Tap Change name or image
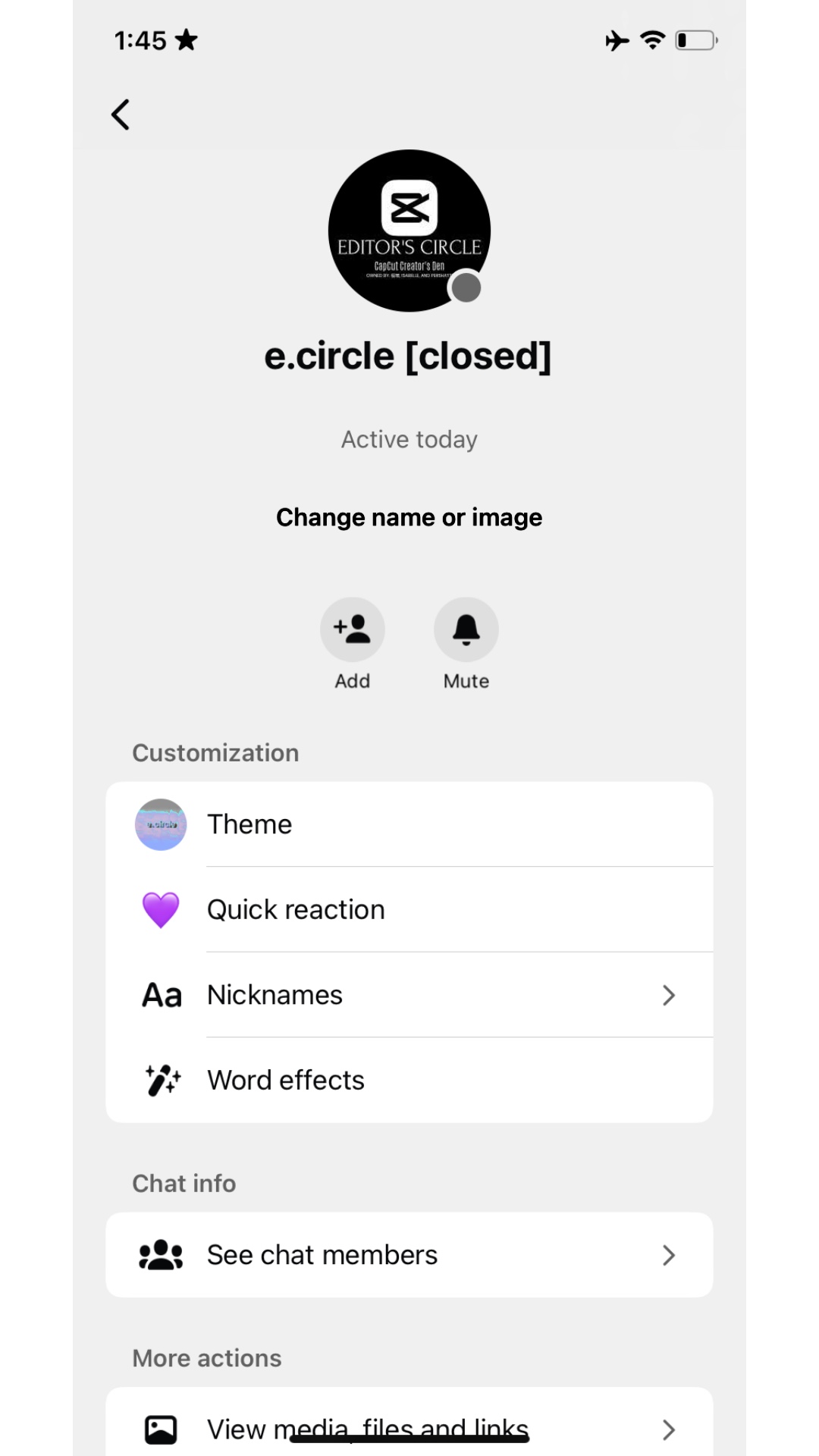The height and width of the screenshot is (1456, 819). pos(409,517)
